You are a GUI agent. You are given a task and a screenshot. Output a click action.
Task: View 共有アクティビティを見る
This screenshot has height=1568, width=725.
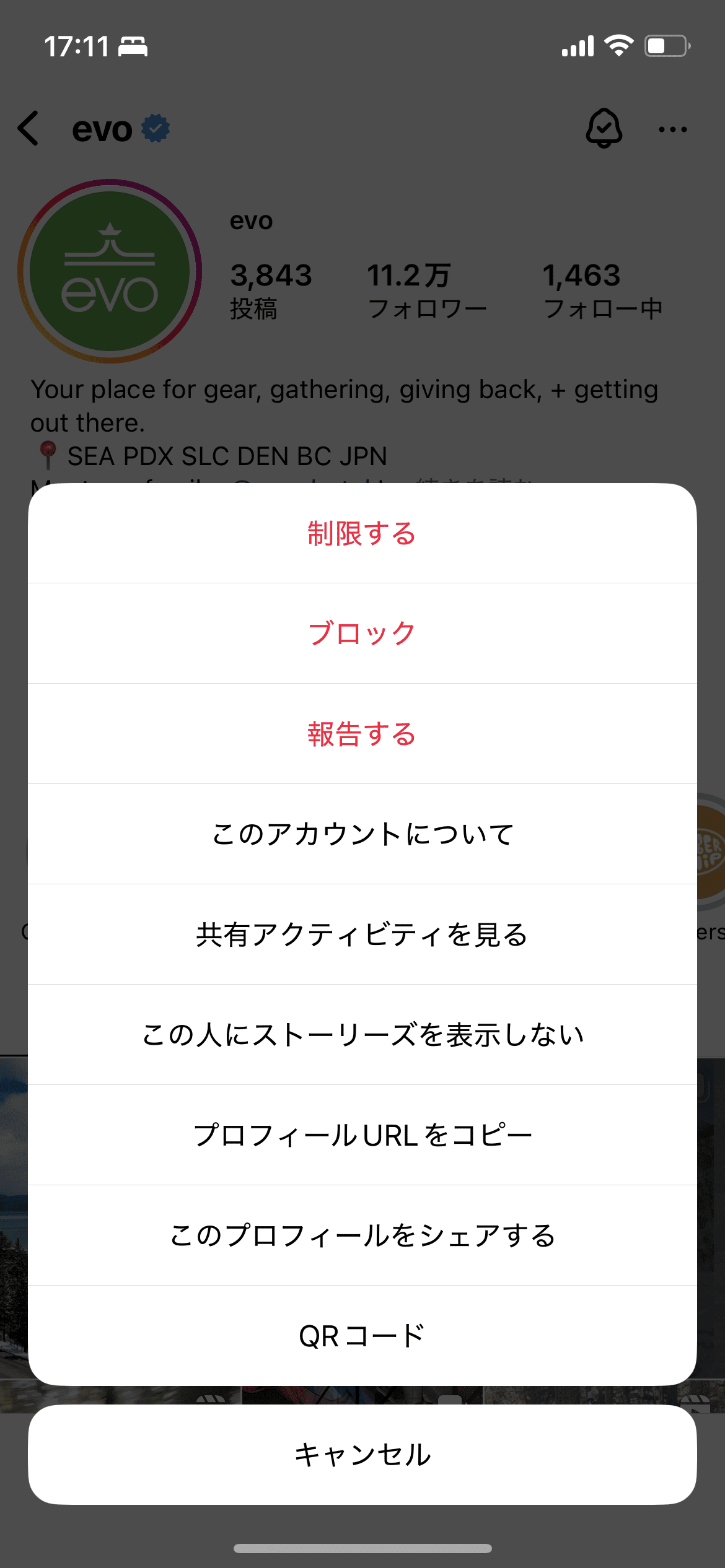pyautogui.click(x=362, y=934)
